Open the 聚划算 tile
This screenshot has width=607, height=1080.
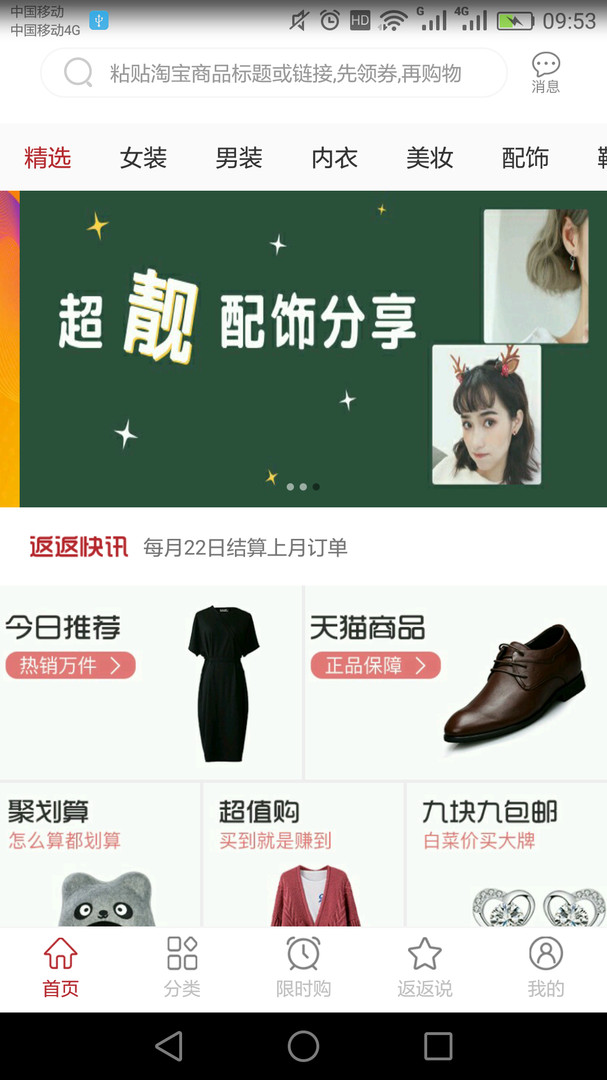point(100,855)
